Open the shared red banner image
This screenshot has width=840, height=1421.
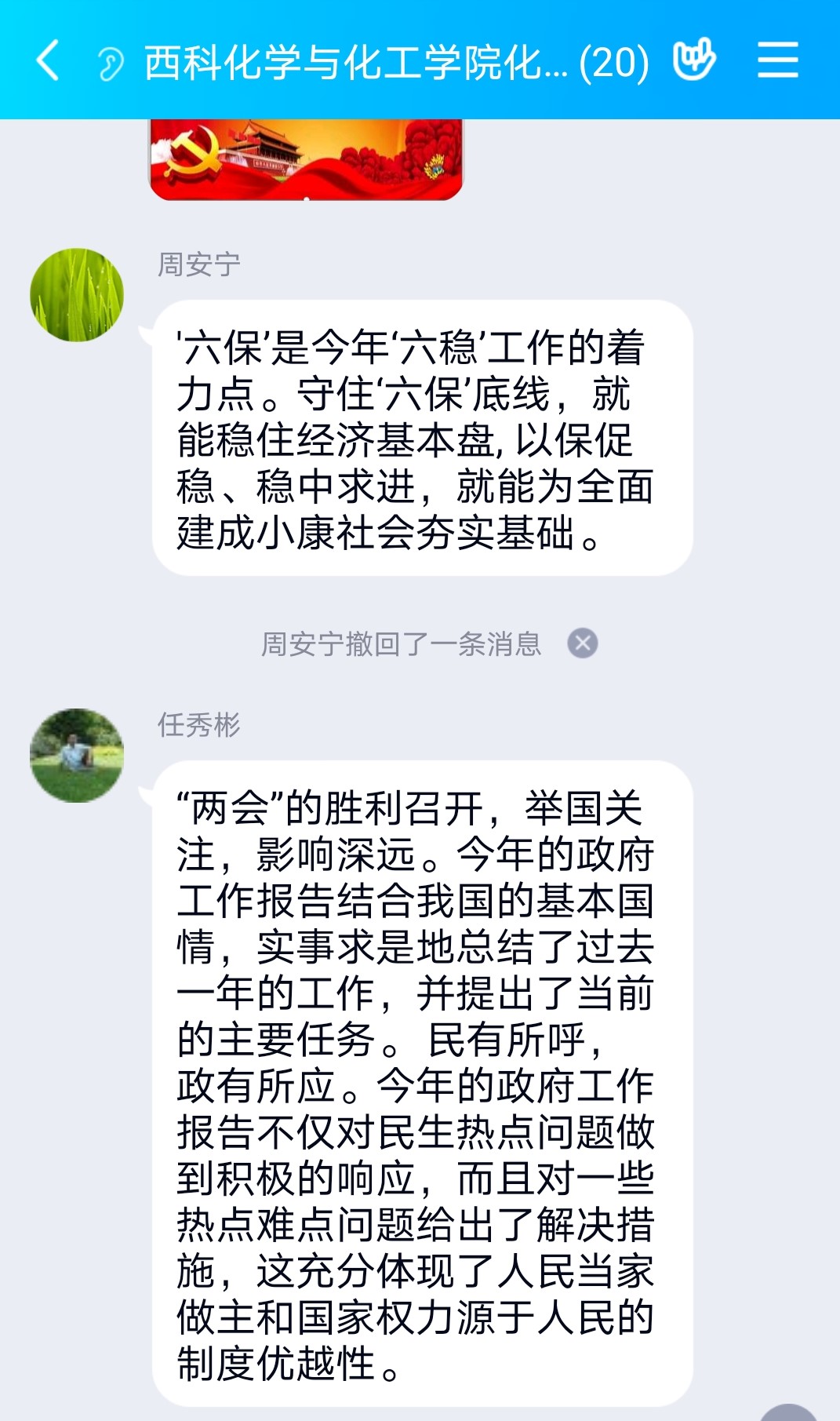click(x=306, y=159)
